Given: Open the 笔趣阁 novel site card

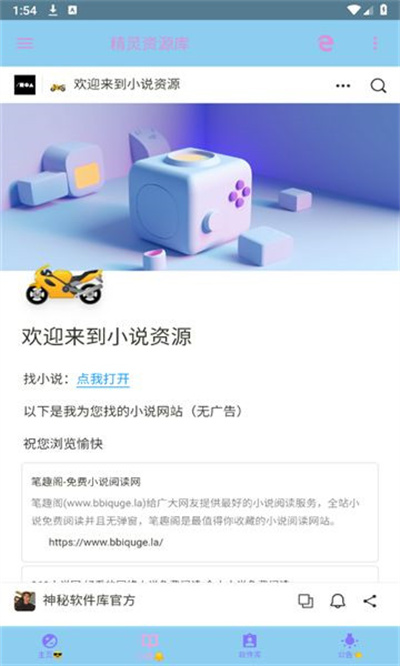Looking at the screenshot, I should point(200,512).
